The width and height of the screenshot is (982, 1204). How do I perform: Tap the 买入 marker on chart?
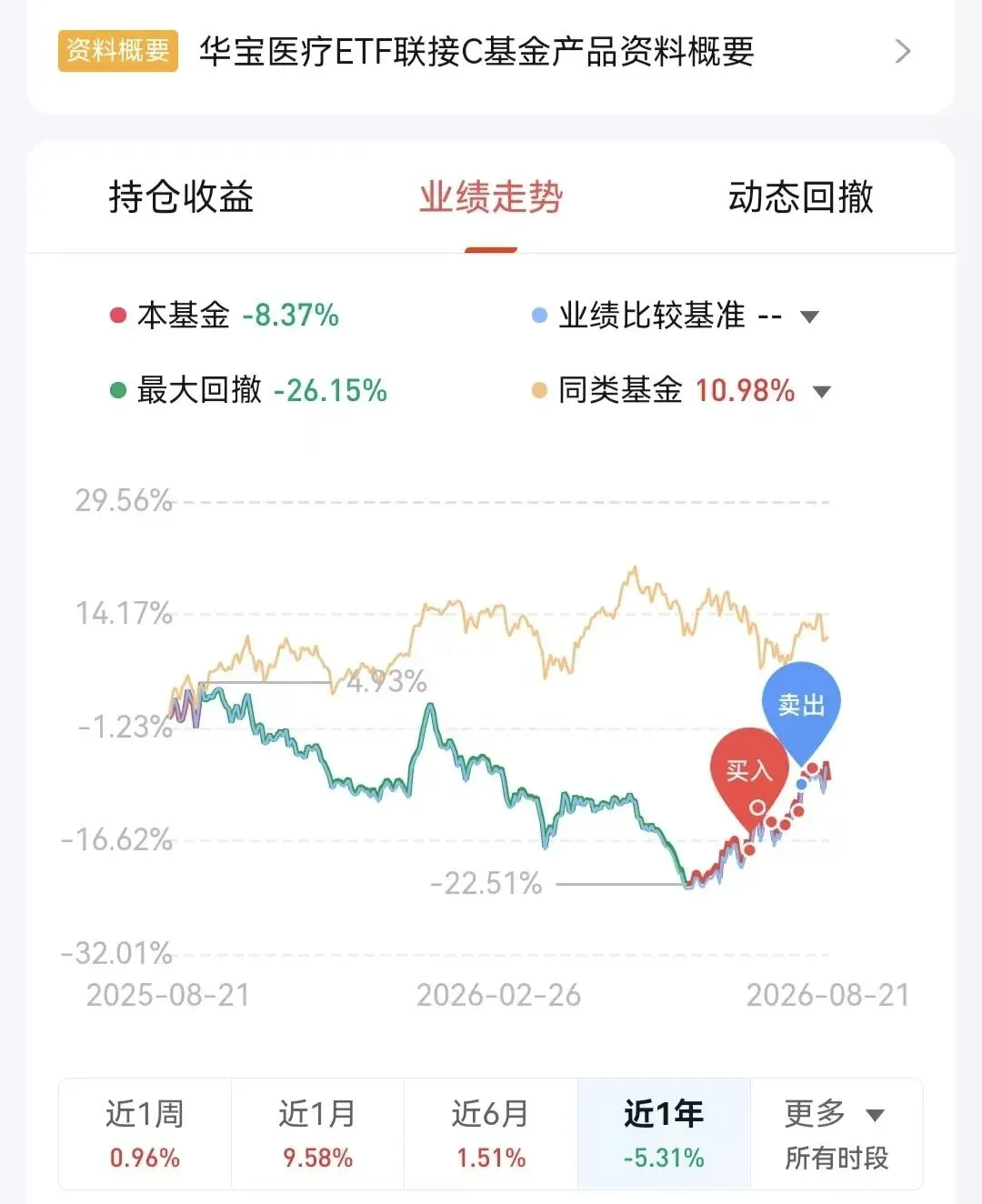[x=749, y=775]
